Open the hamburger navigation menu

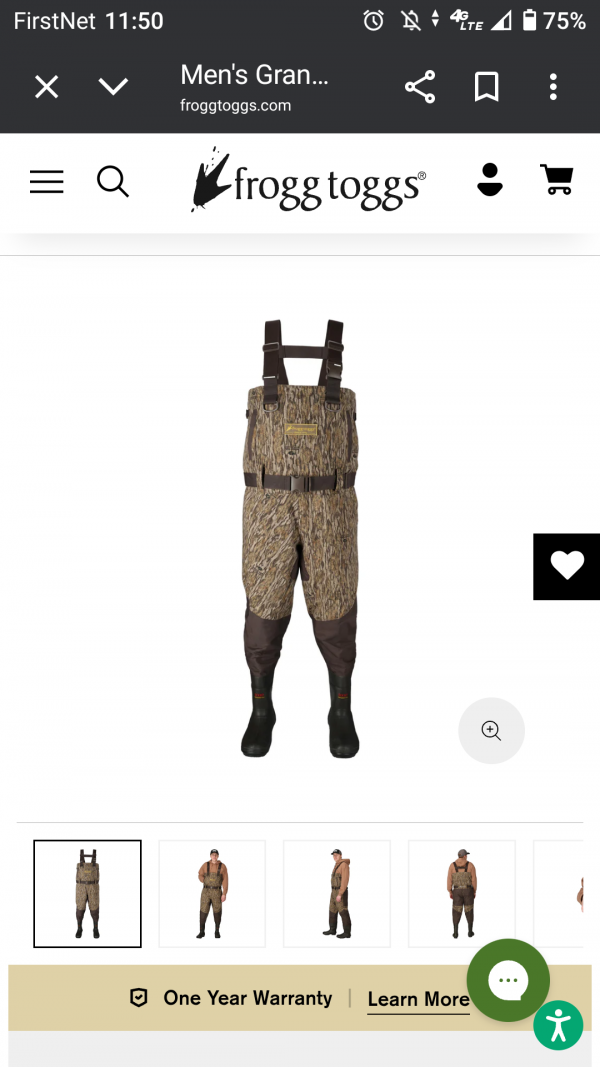coord(46,181)
